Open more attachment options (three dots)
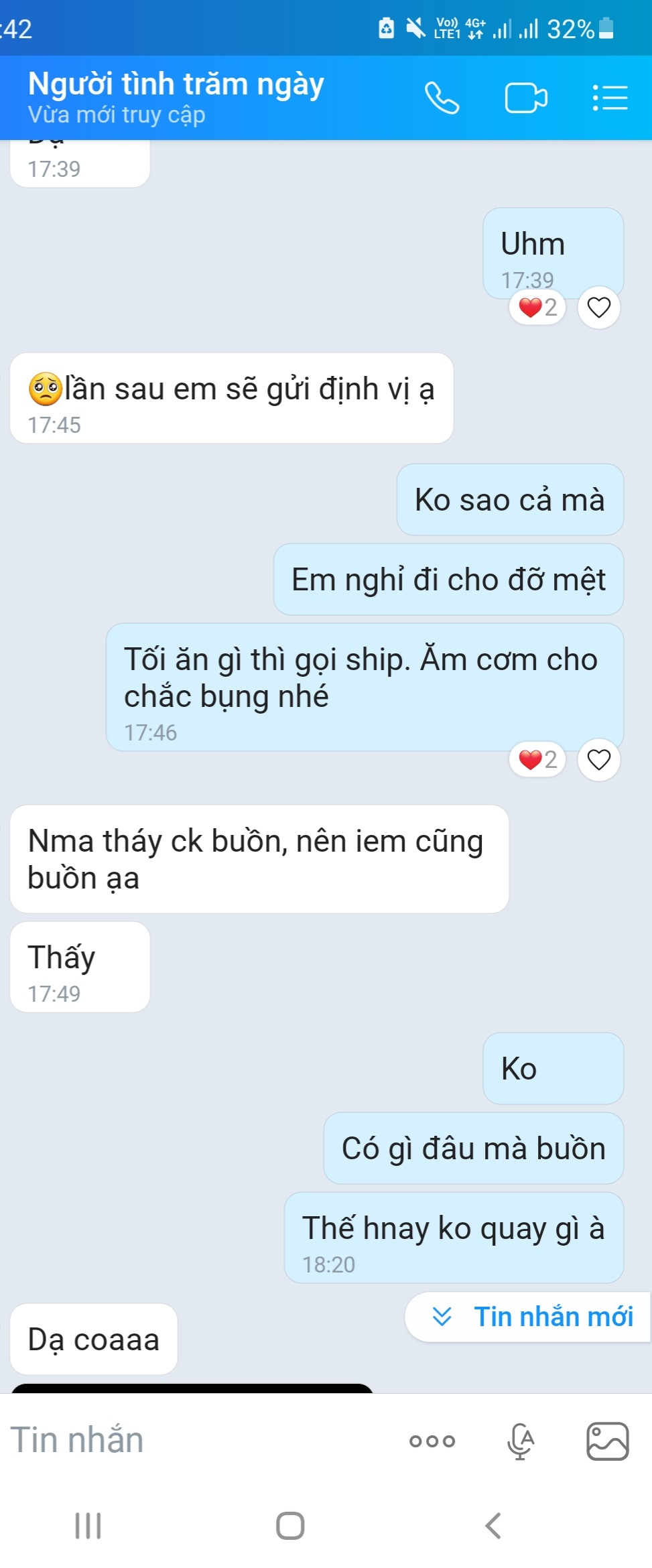This screenshot has width=652, height=1568. [x=432, y=1441]
